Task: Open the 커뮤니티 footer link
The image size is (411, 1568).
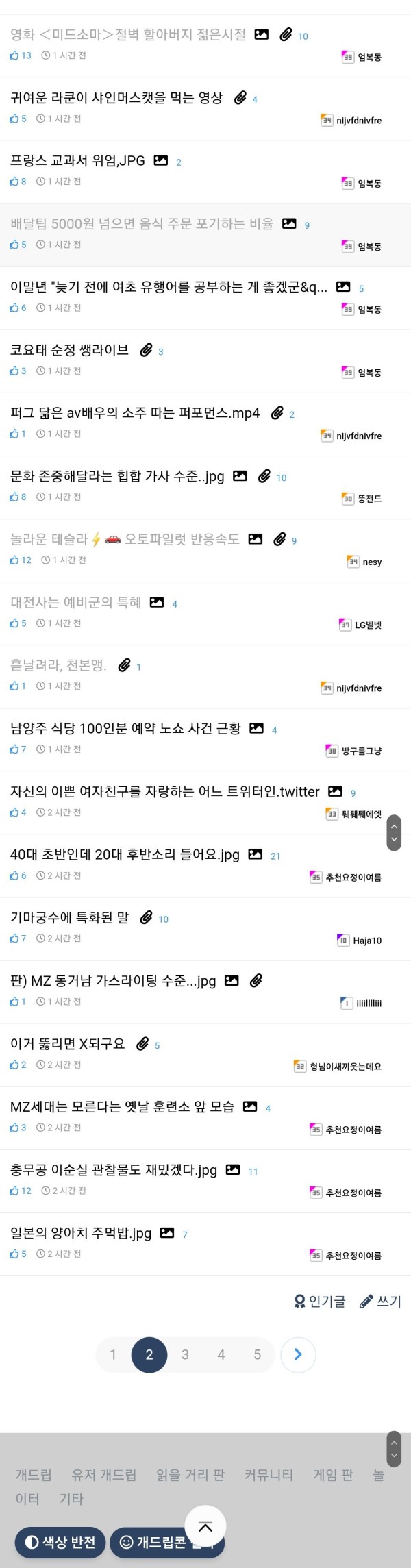Action: (x=269, y=1475)
